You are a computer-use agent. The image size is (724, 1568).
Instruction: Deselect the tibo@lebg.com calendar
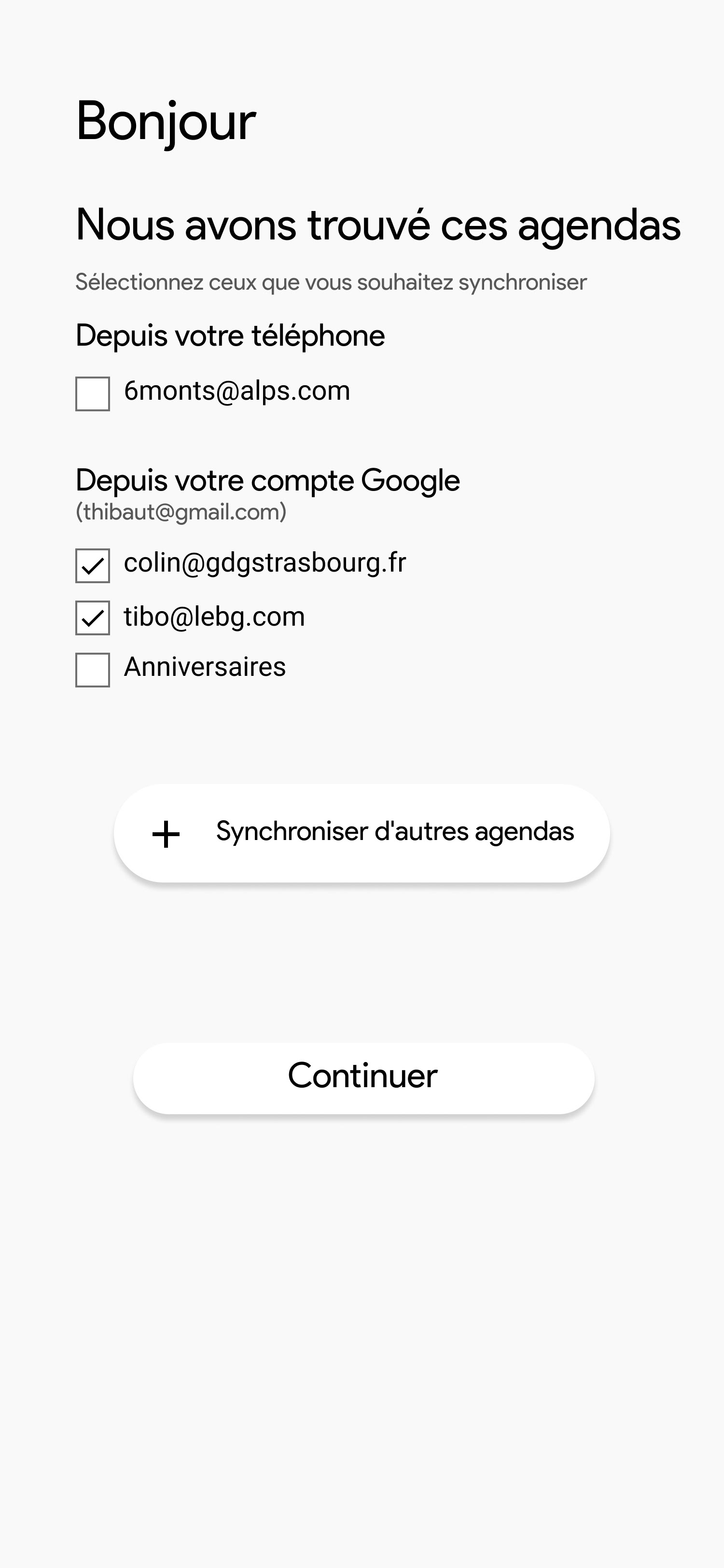pyautogui.click(x=93, y=618)
